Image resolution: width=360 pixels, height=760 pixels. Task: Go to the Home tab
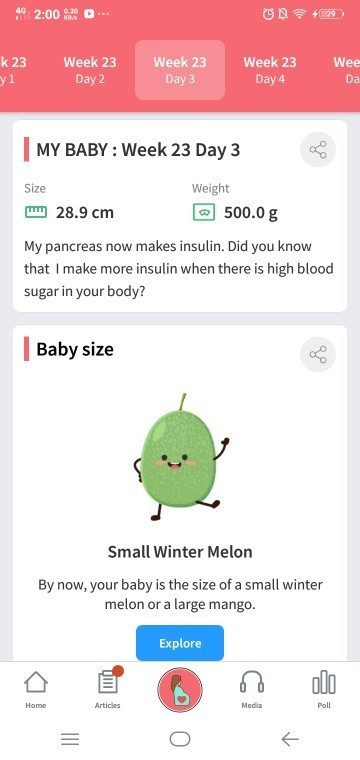(36, 689)
